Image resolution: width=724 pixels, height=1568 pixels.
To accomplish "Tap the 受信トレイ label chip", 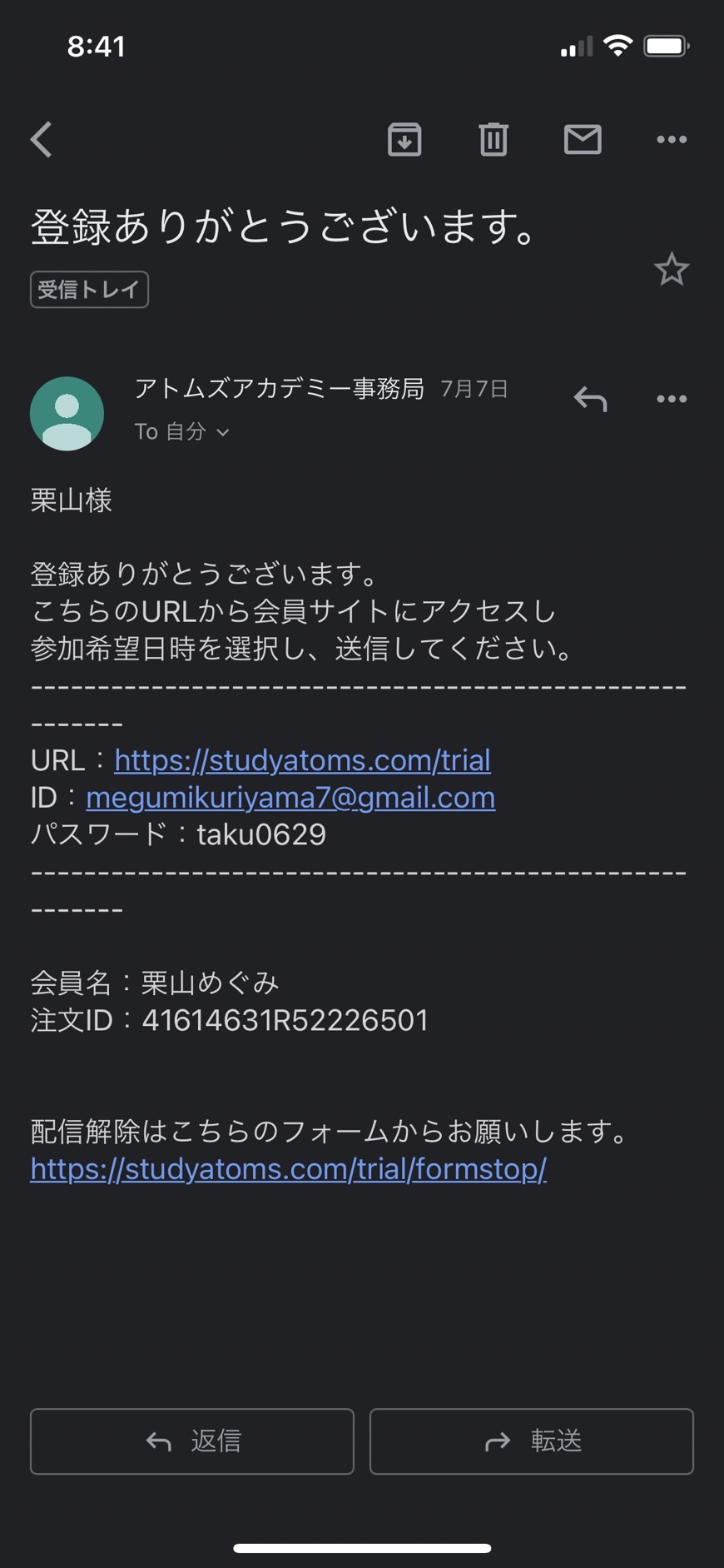I will click(89, 289).
